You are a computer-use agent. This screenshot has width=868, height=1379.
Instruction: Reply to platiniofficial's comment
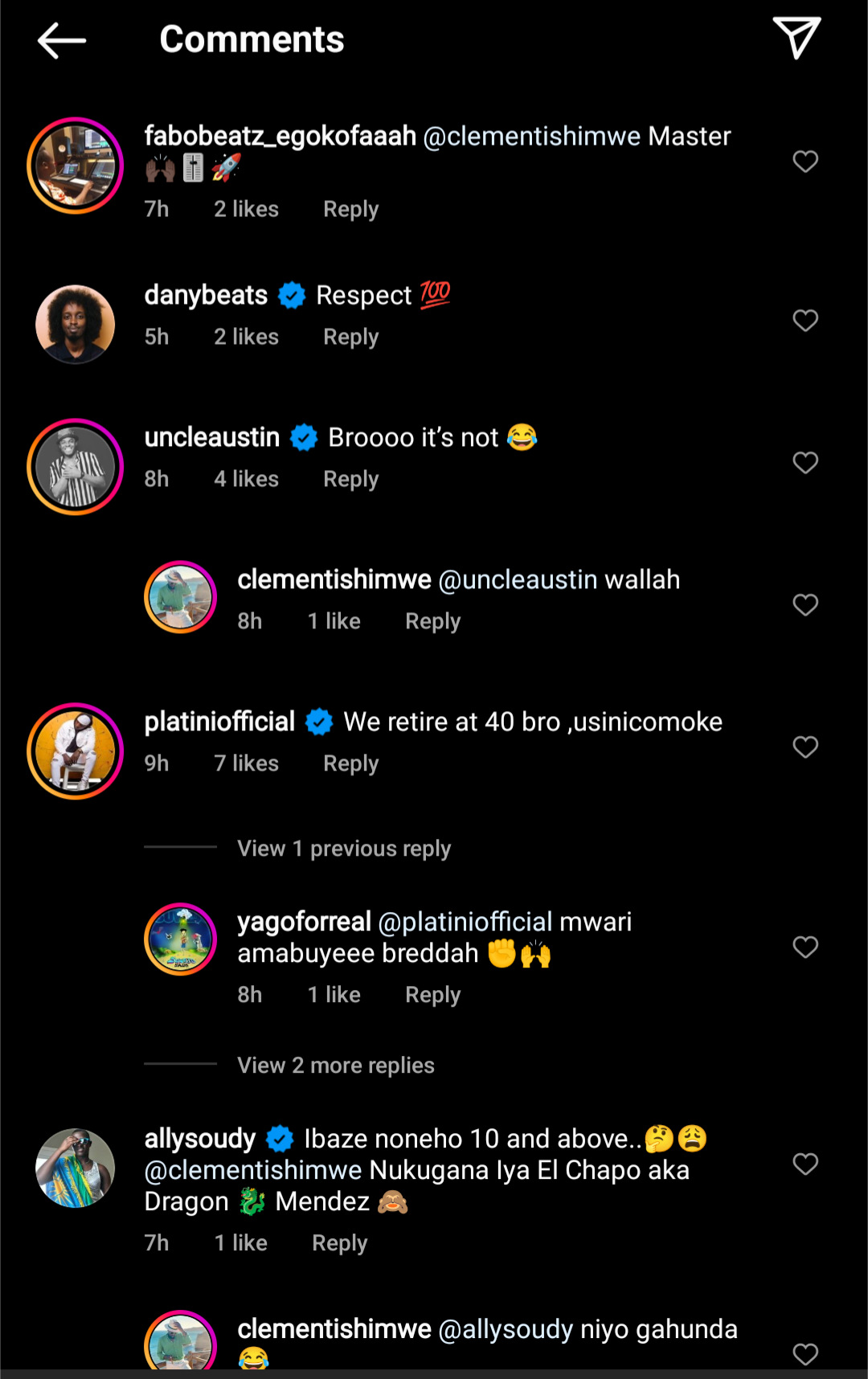[x=350, y=763]
